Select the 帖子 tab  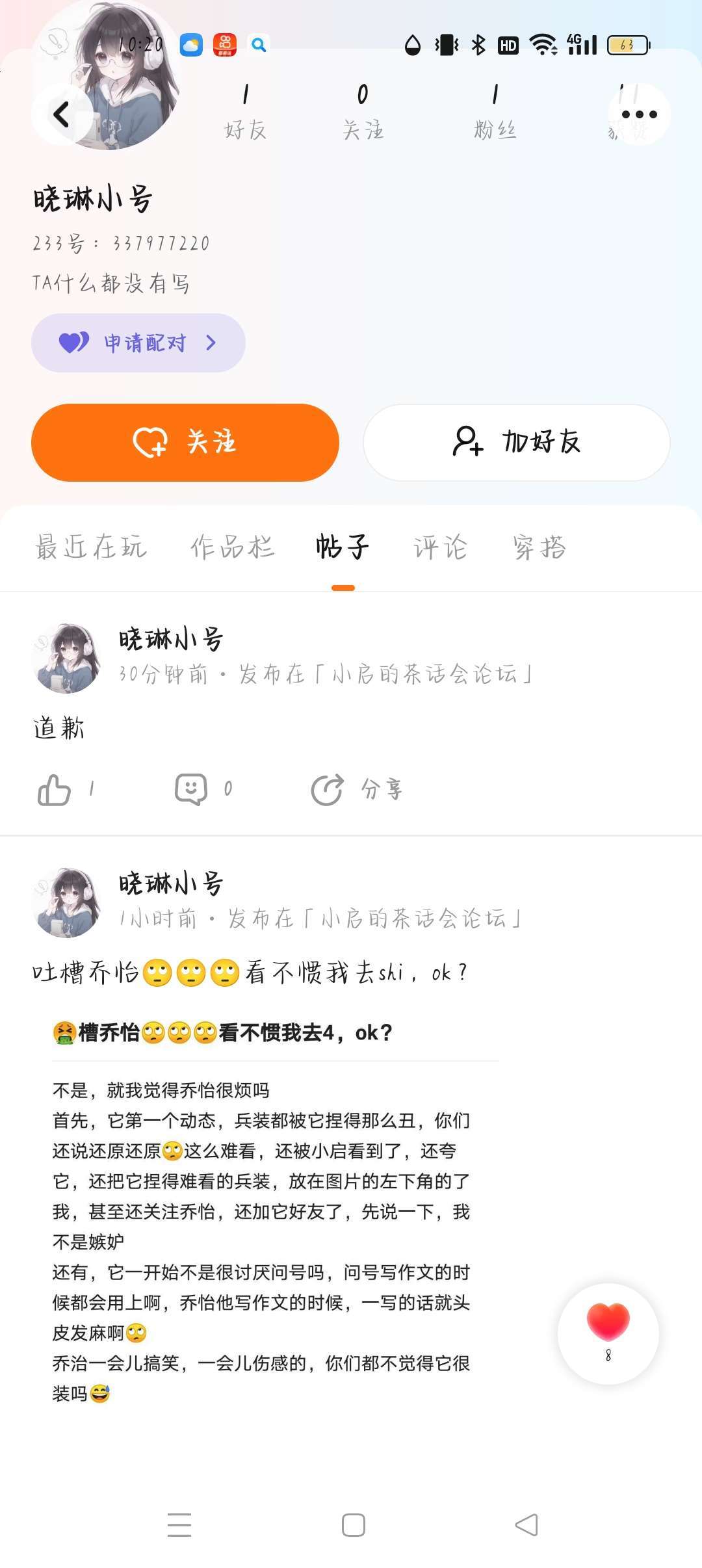(x=343, y=547)
